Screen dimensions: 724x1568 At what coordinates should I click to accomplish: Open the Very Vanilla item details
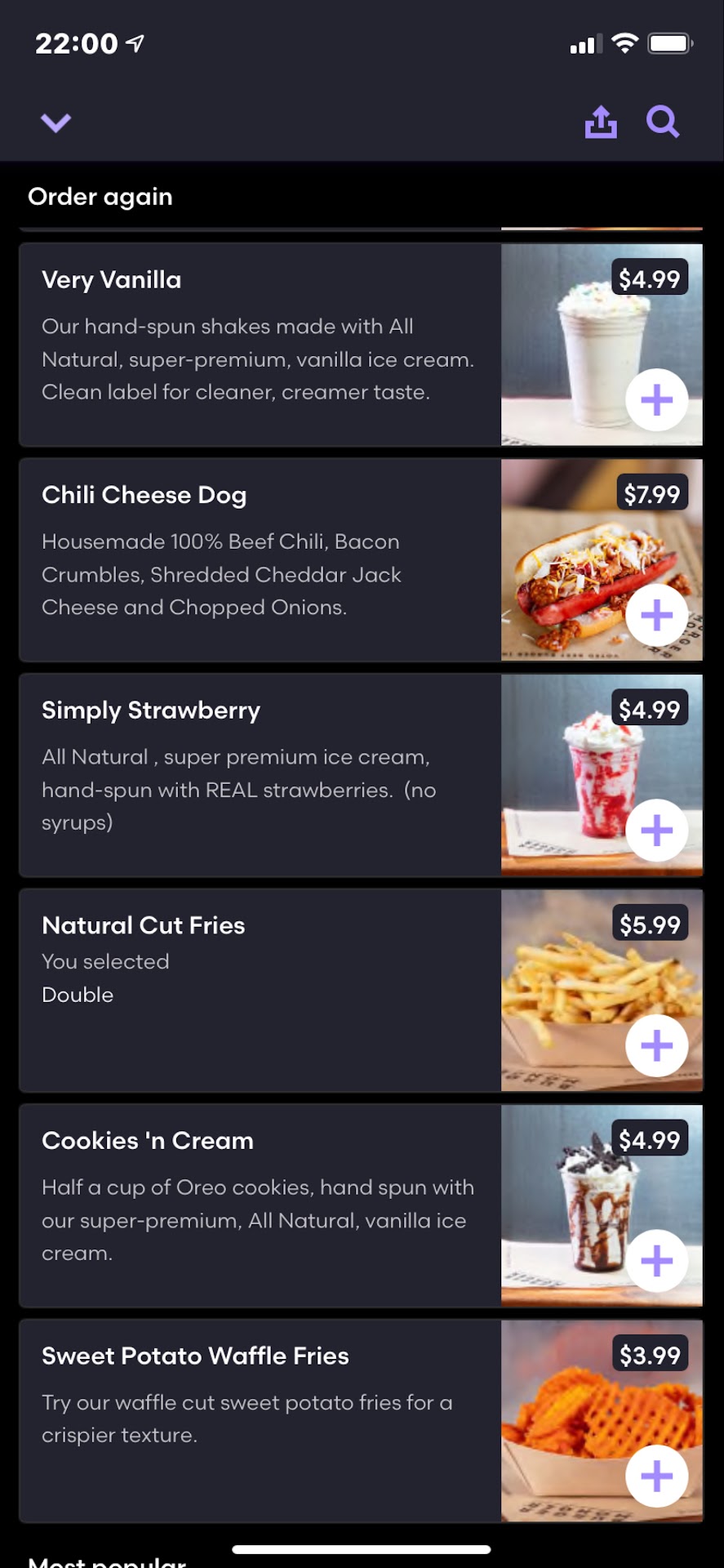click(260, 345)
